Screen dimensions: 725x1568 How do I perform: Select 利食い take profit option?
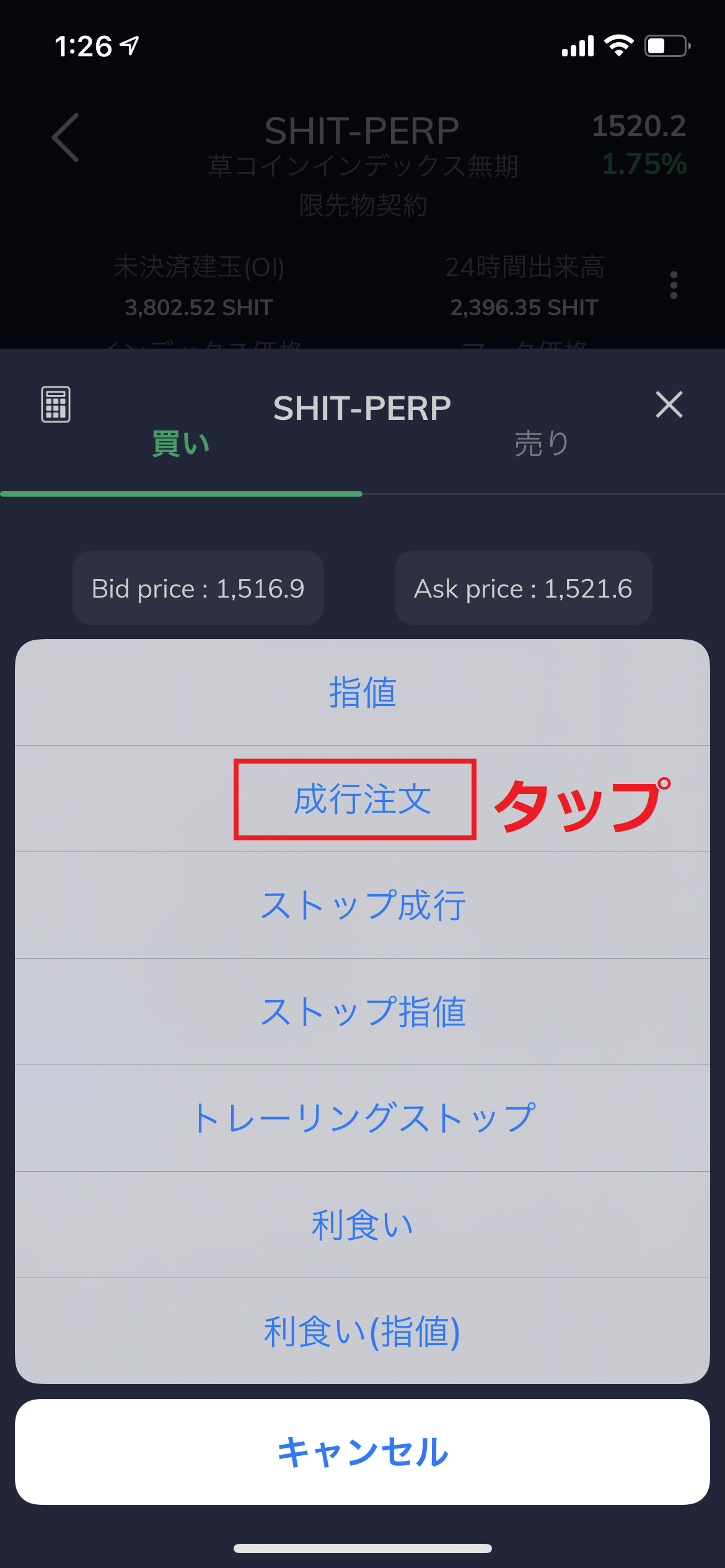(362, 1225)
